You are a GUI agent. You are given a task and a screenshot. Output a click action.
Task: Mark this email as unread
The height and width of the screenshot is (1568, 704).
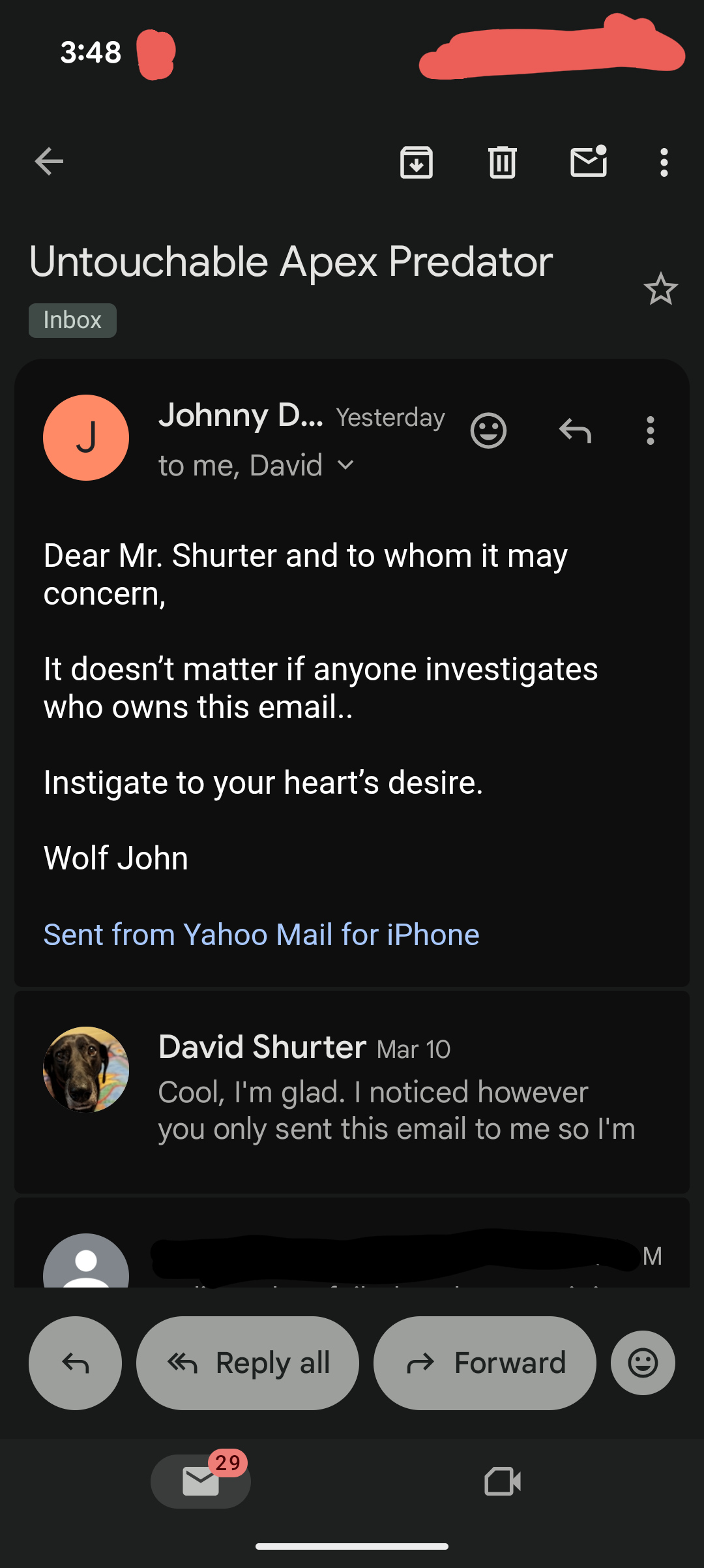coord(589,162)
